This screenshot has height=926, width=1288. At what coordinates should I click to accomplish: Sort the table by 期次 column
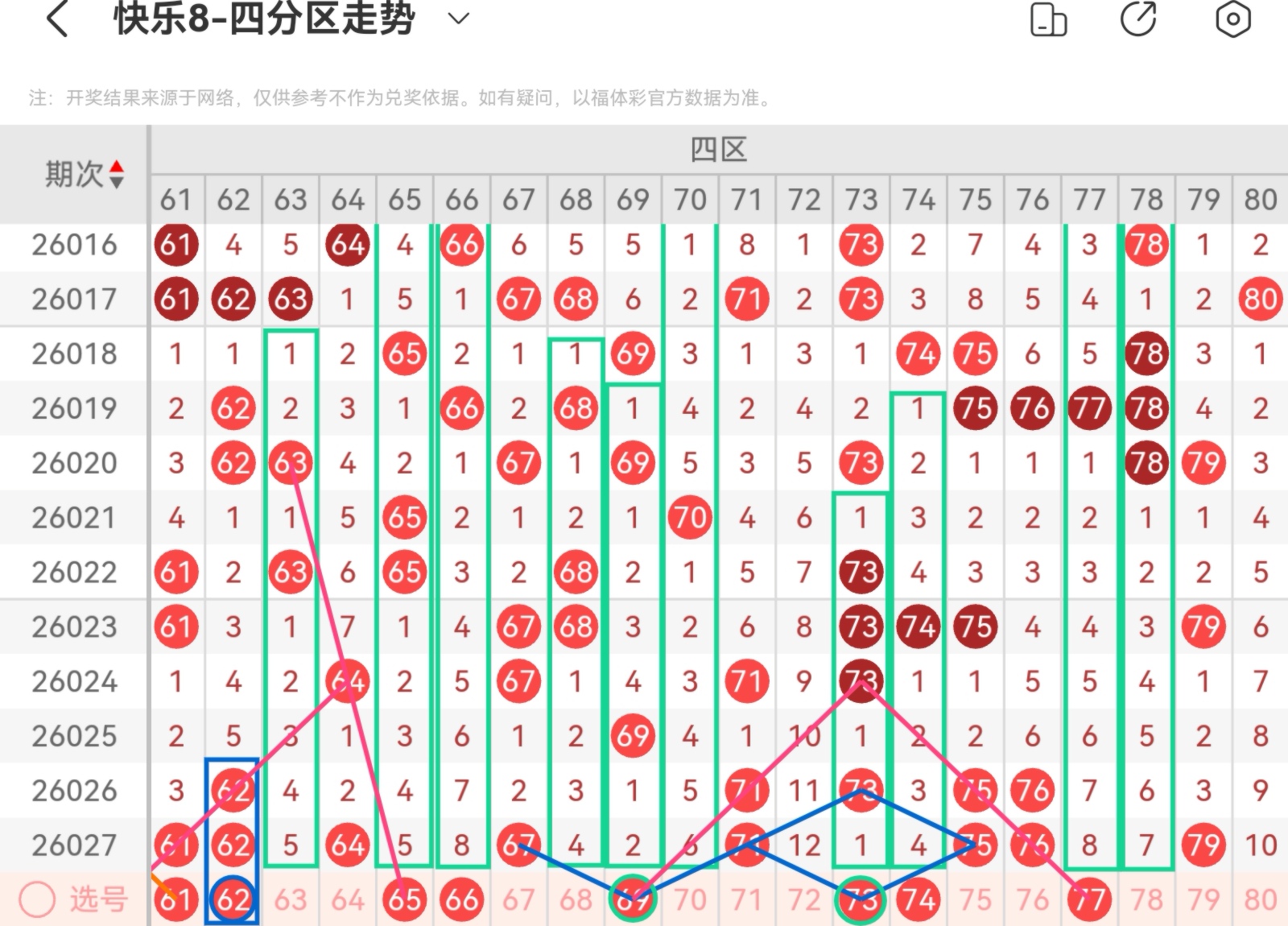tap(85, 174)
